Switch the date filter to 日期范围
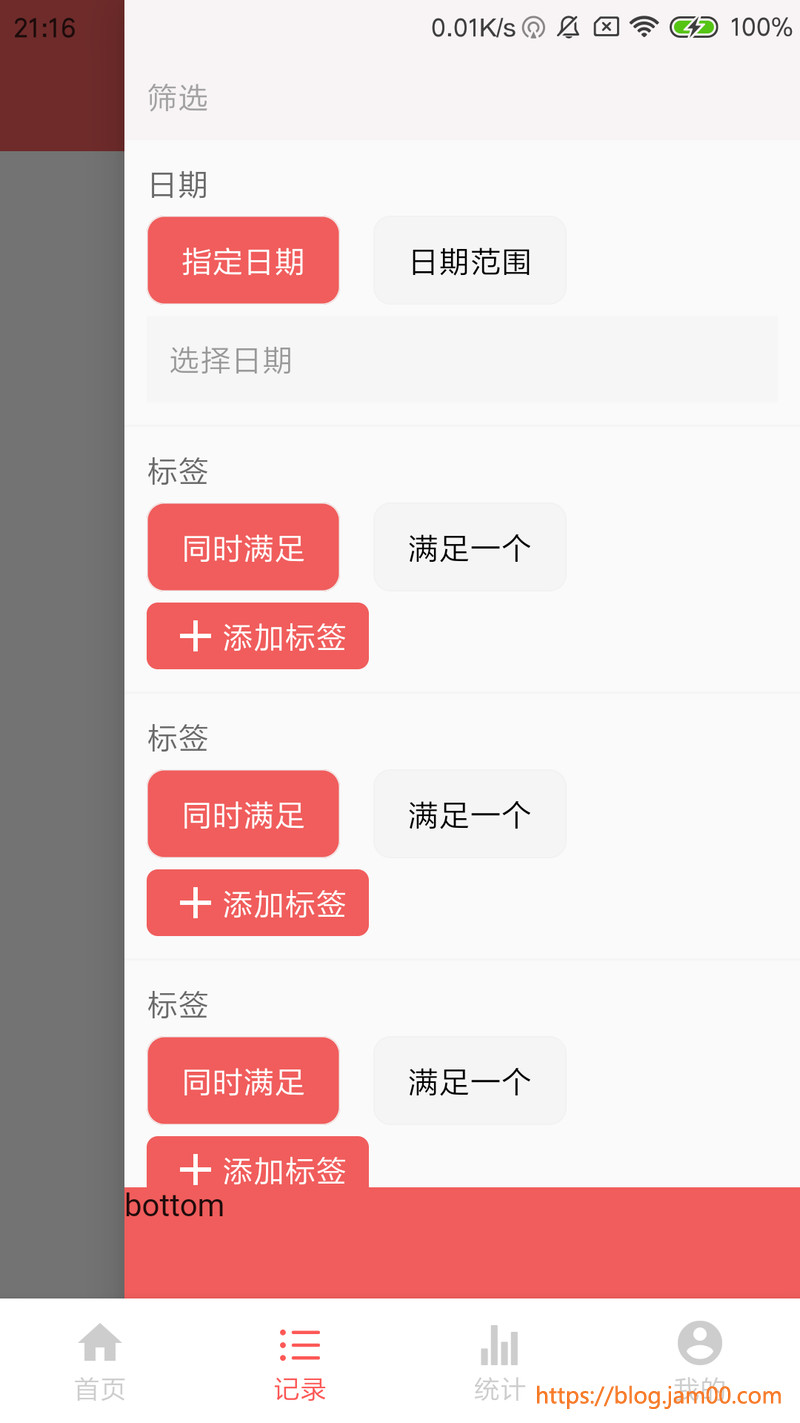The image size is (800, 1423). click(470, 261)
